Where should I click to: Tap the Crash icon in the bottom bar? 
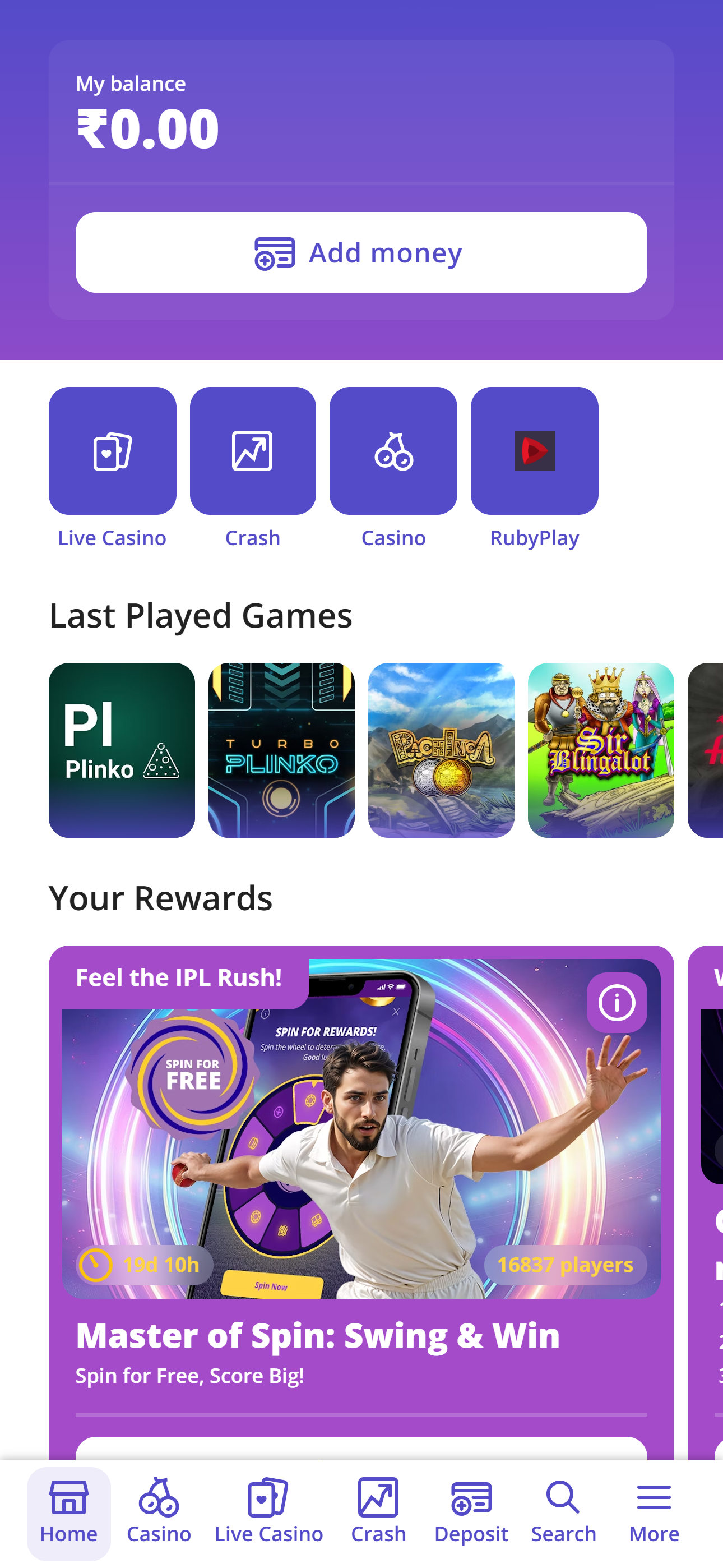pyautogui.click(x=378, y=1498)
